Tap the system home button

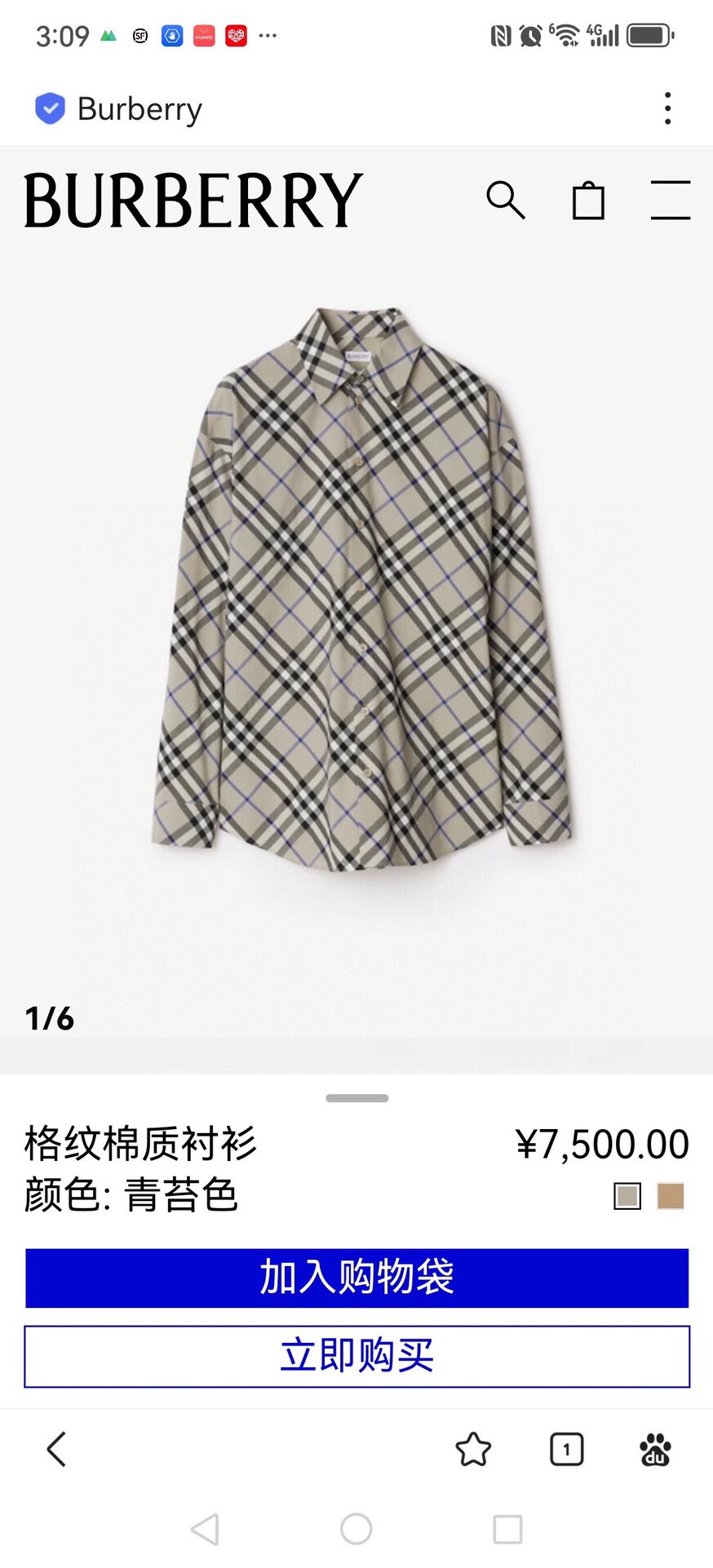pyautogui.click(x=356, y=1529)
